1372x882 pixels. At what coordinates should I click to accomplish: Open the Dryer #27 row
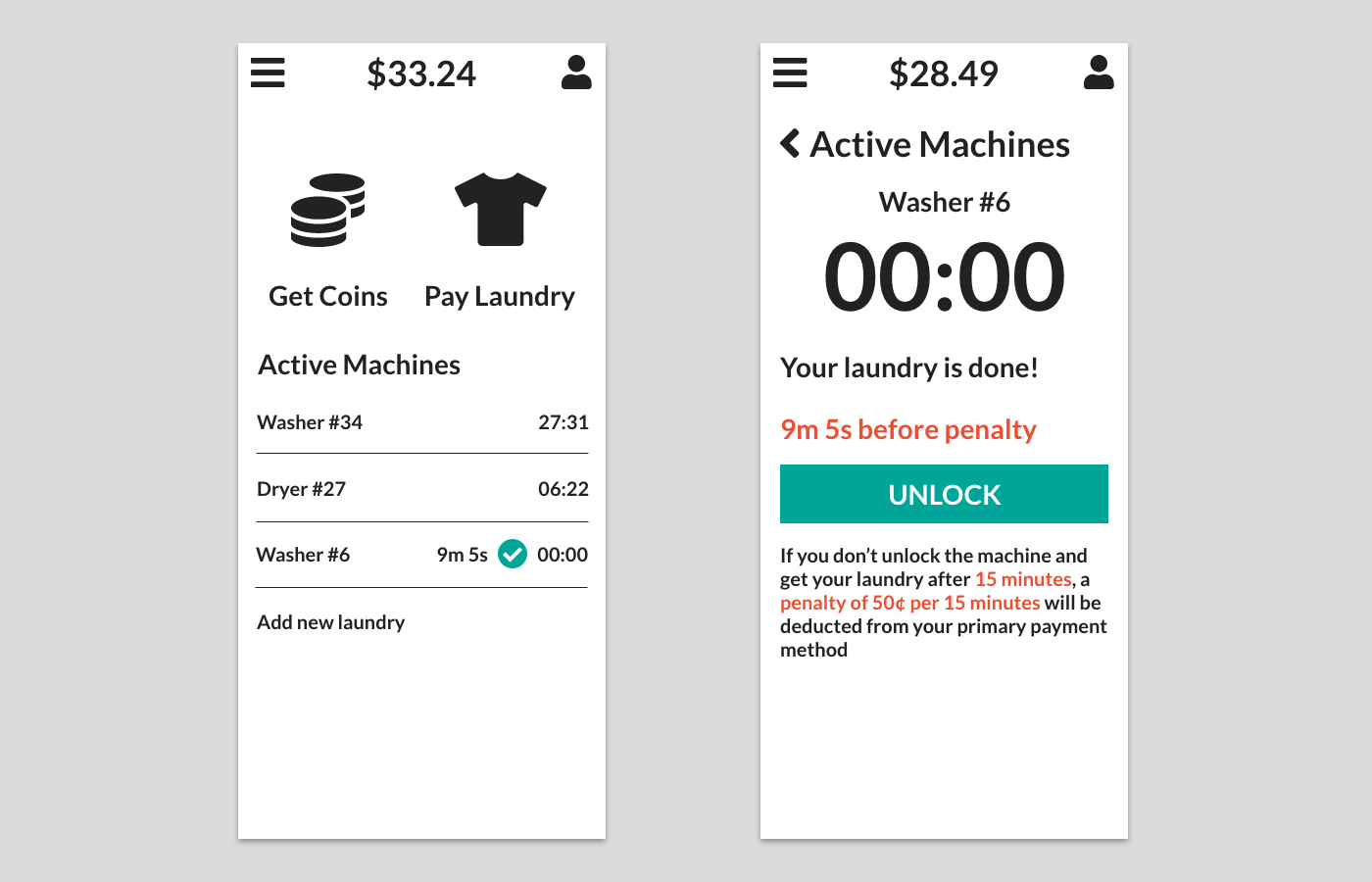pos(421,489)
